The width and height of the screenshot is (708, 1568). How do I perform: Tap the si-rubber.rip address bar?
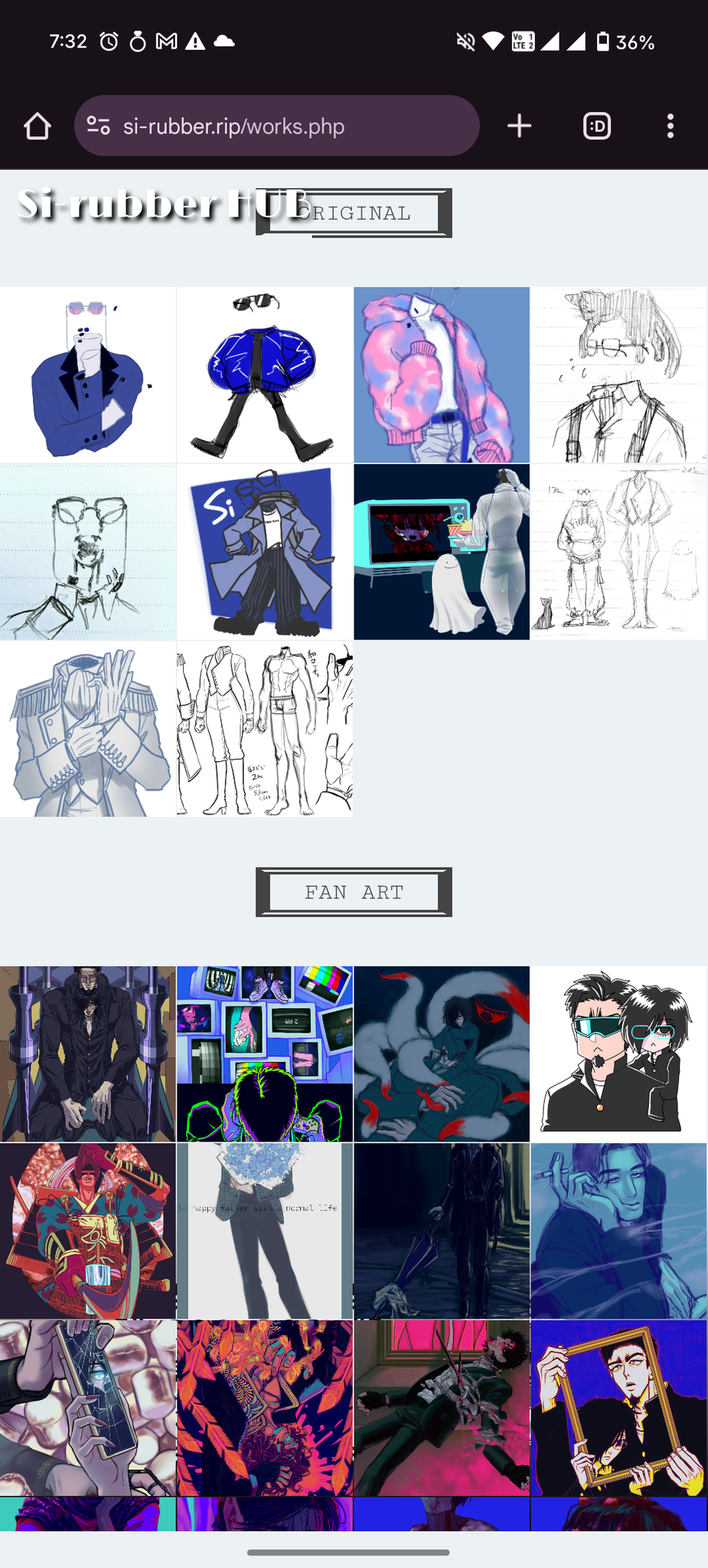click(276, 126)
